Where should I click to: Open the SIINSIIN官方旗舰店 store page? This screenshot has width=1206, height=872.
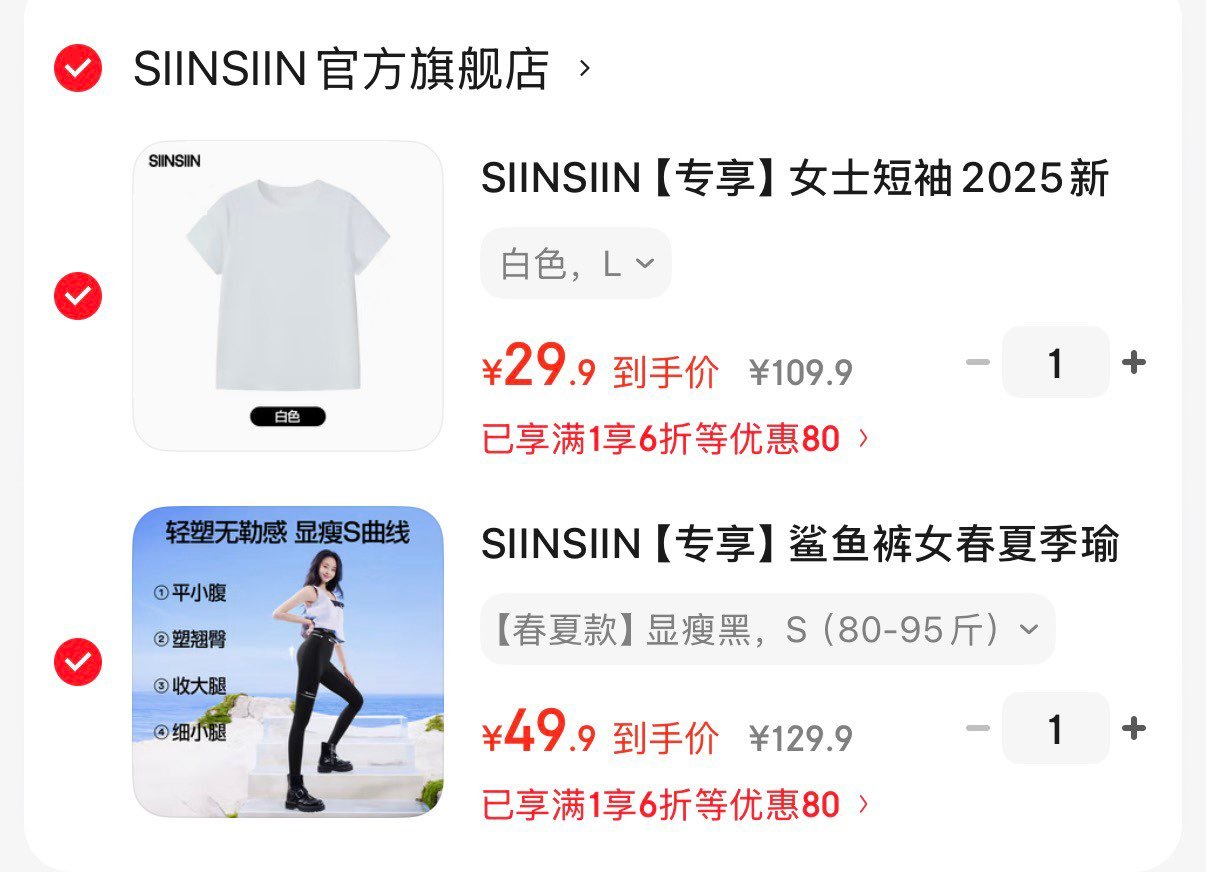[341, 70]
